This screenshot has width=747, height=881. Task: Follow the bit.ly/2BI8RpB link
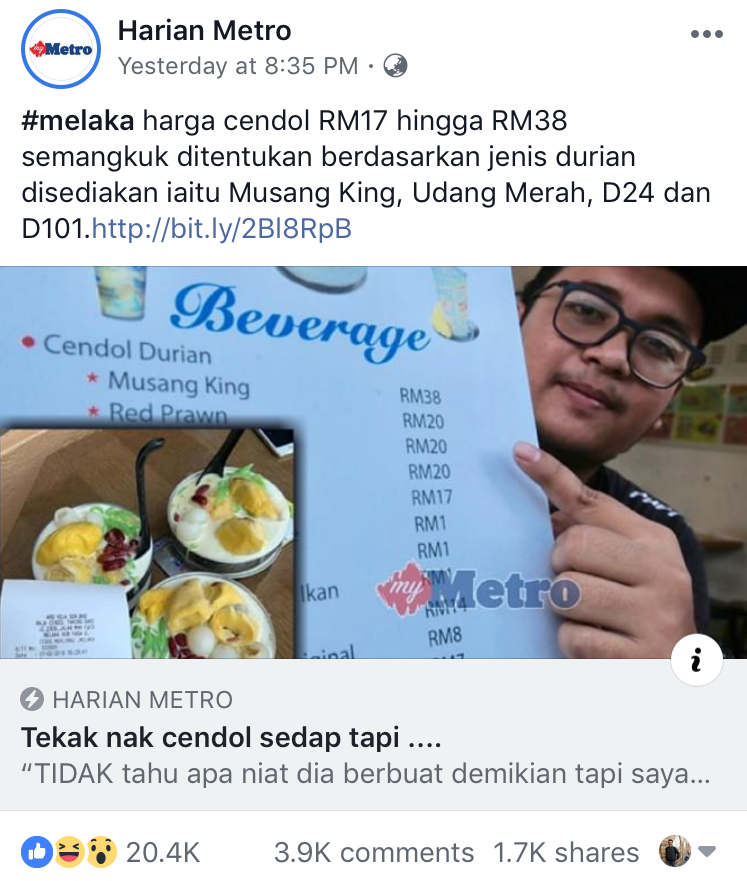click(221, 229)
